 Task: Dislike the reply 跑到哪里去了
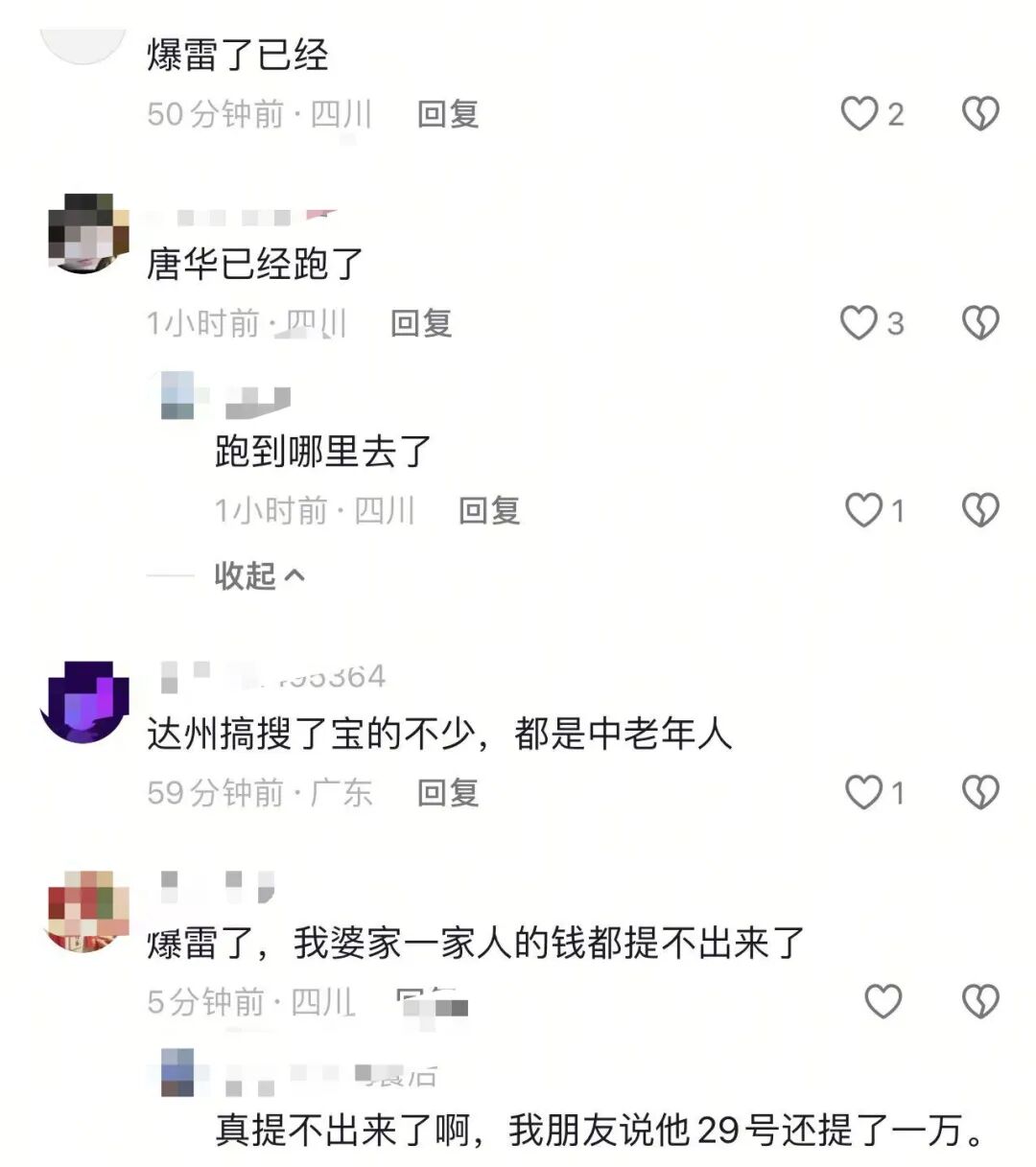click(x=980, y=510)
